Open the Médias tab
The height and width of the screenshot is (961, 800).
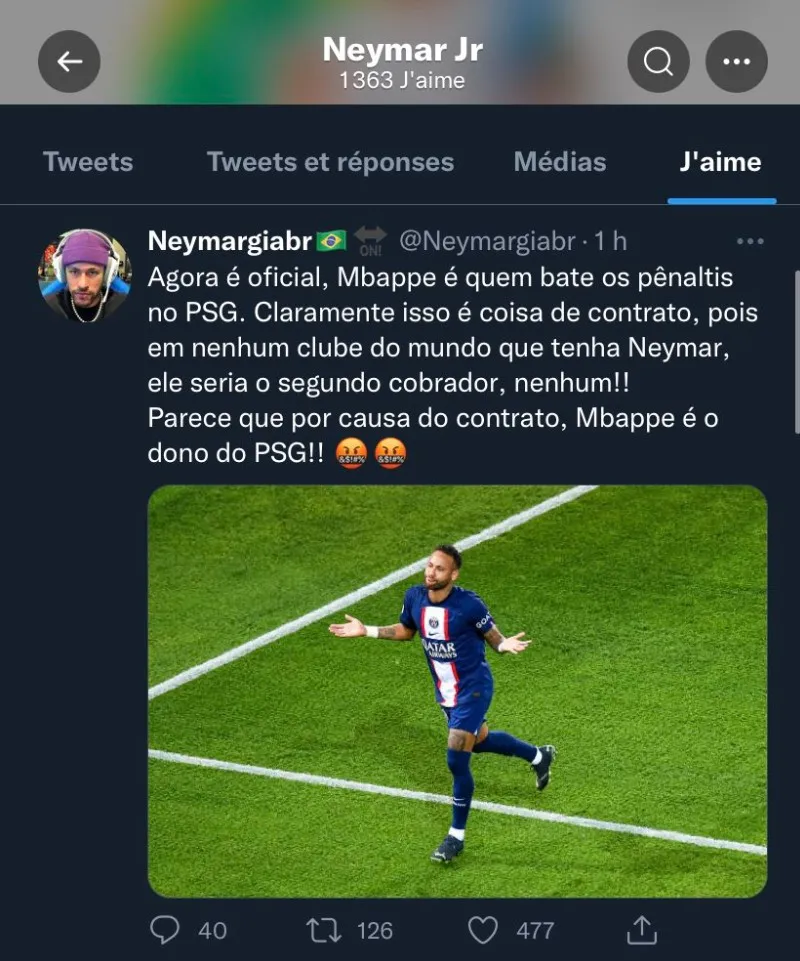point(560,162)
